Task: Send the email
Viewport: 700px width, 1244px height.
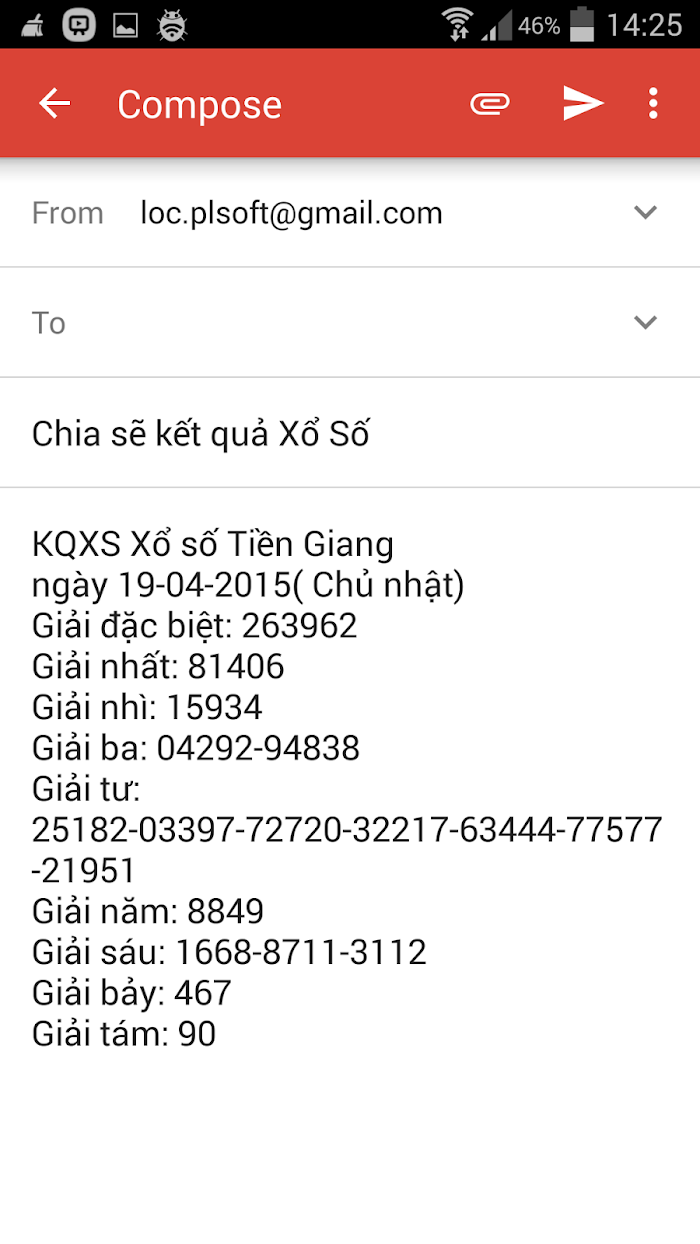Action: coord(583,103)
